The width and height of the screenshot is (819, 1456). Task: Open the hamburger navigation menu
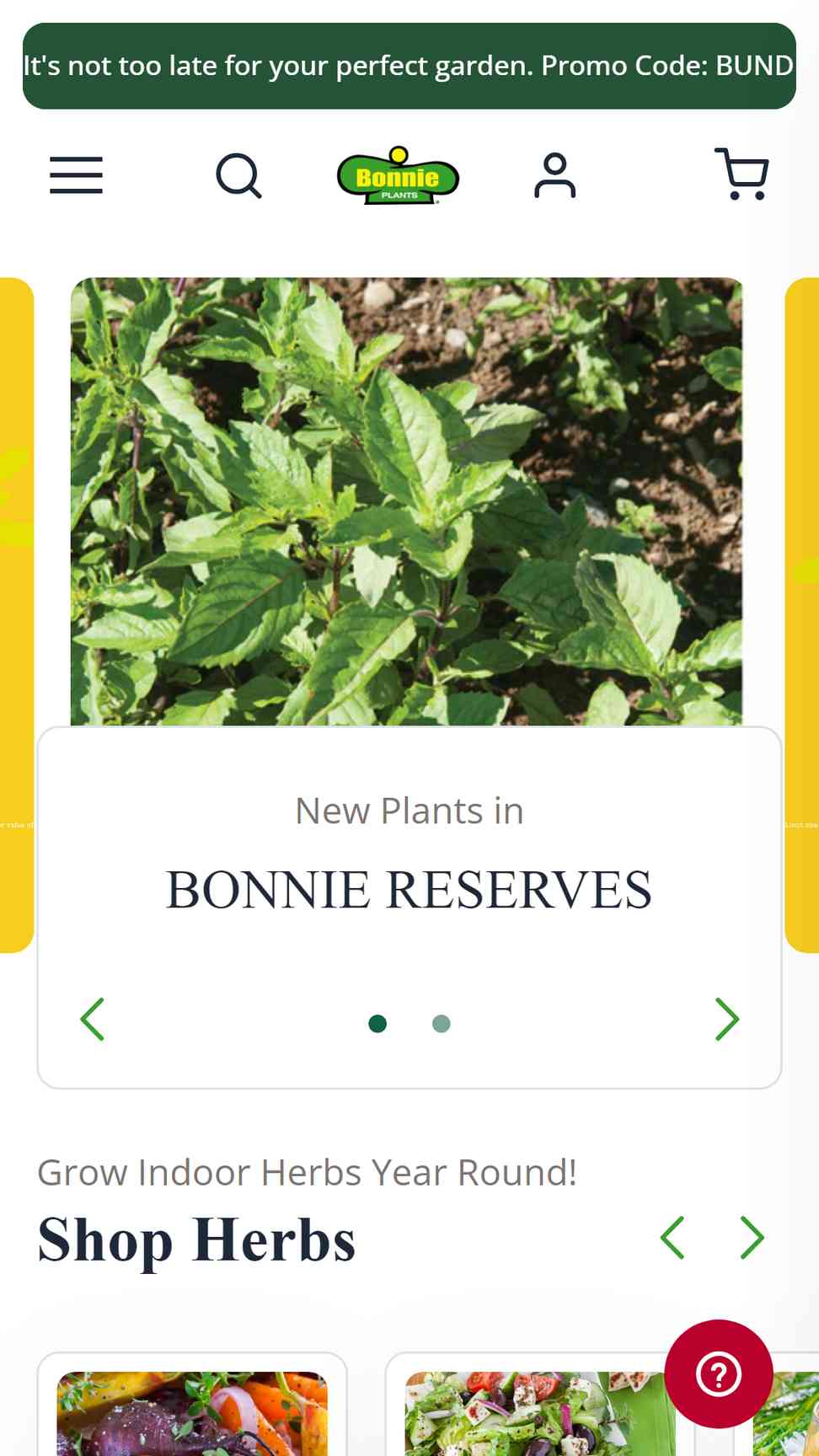(x=76, y=175)
